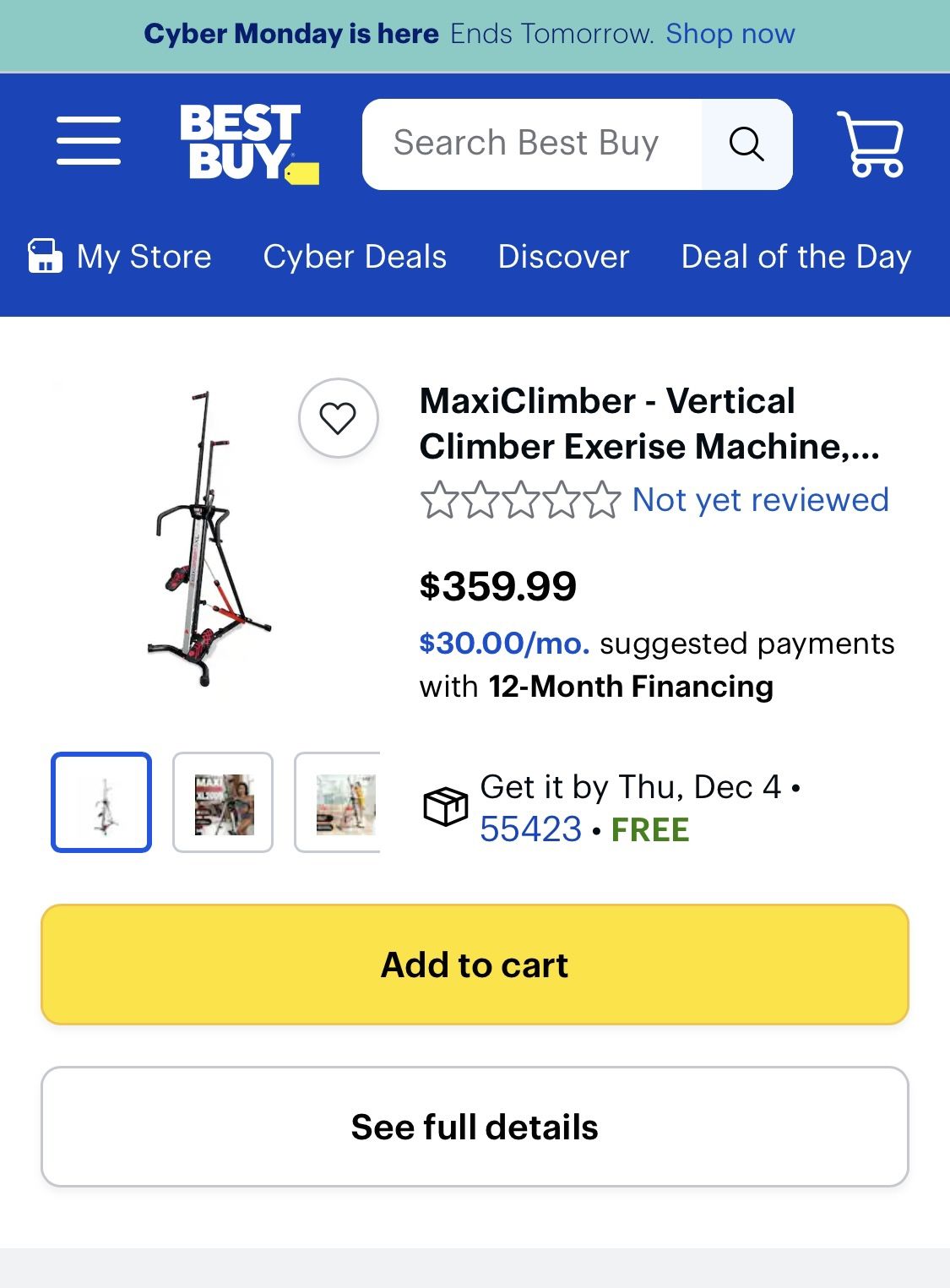Open My Store
Viewport: 950px width, 1288px height.
pos(143,257)
